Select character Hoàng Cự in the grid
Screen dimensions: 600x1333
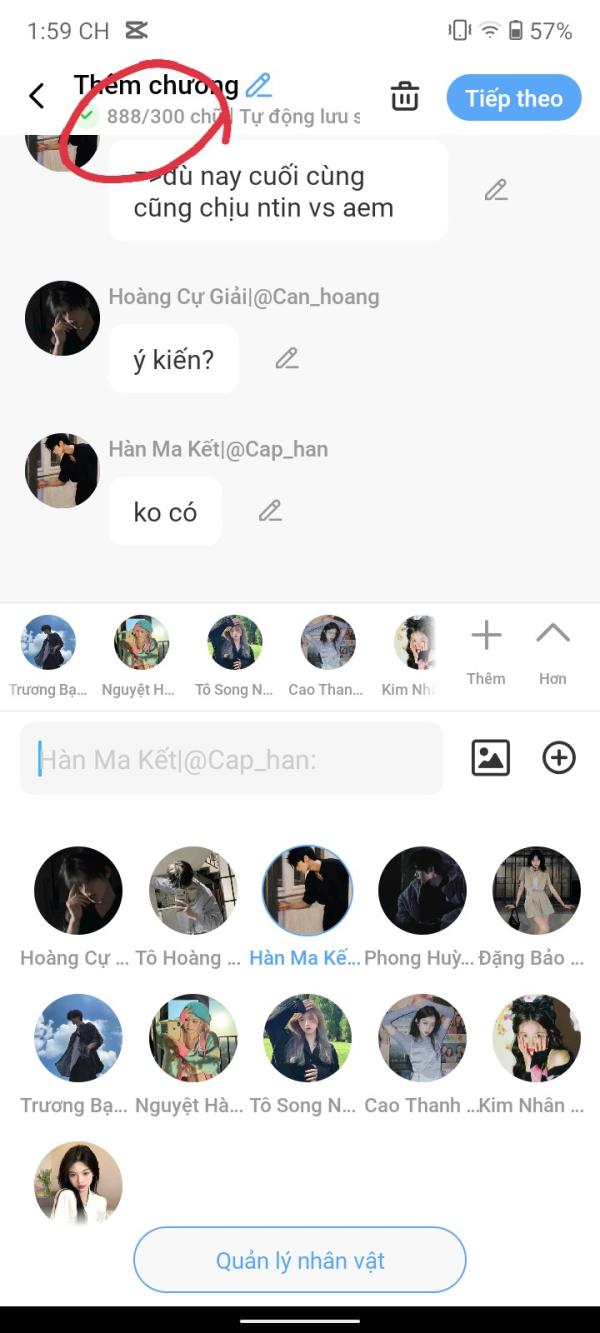click(x=78, y=891)
